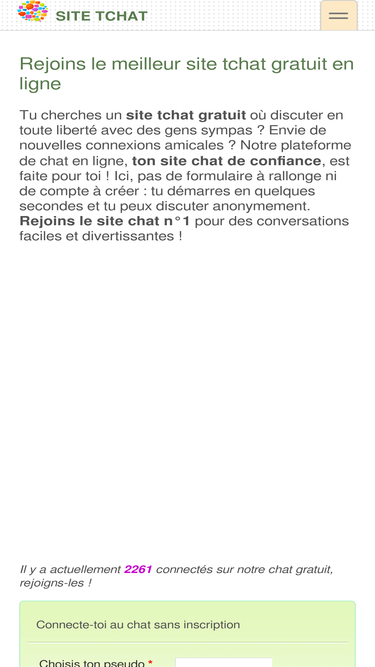Screen dimensions: 375x667
Task: Focus the pseudo input field
Action: [224, 662]
